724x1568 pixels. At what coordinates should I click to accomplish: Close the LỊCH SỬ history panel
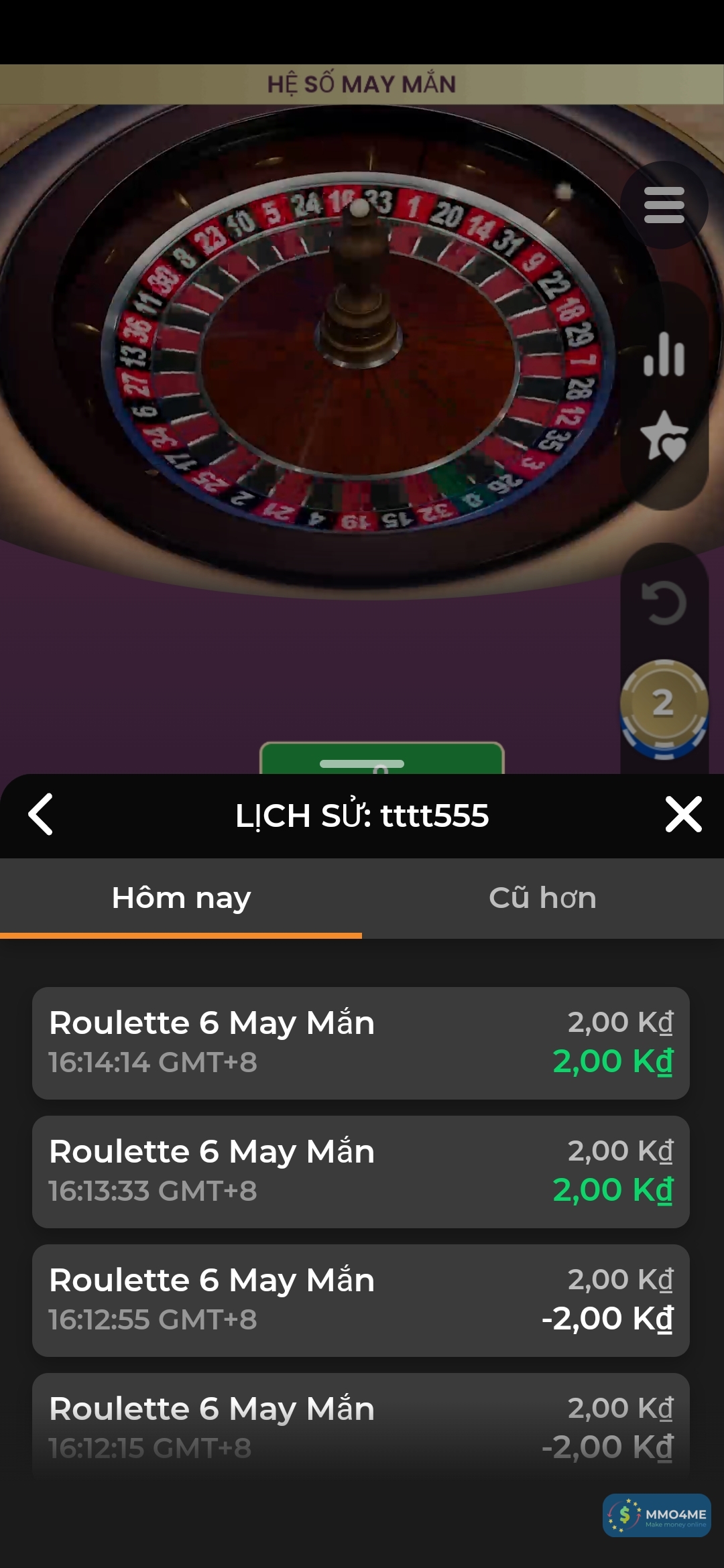[683, 815]
